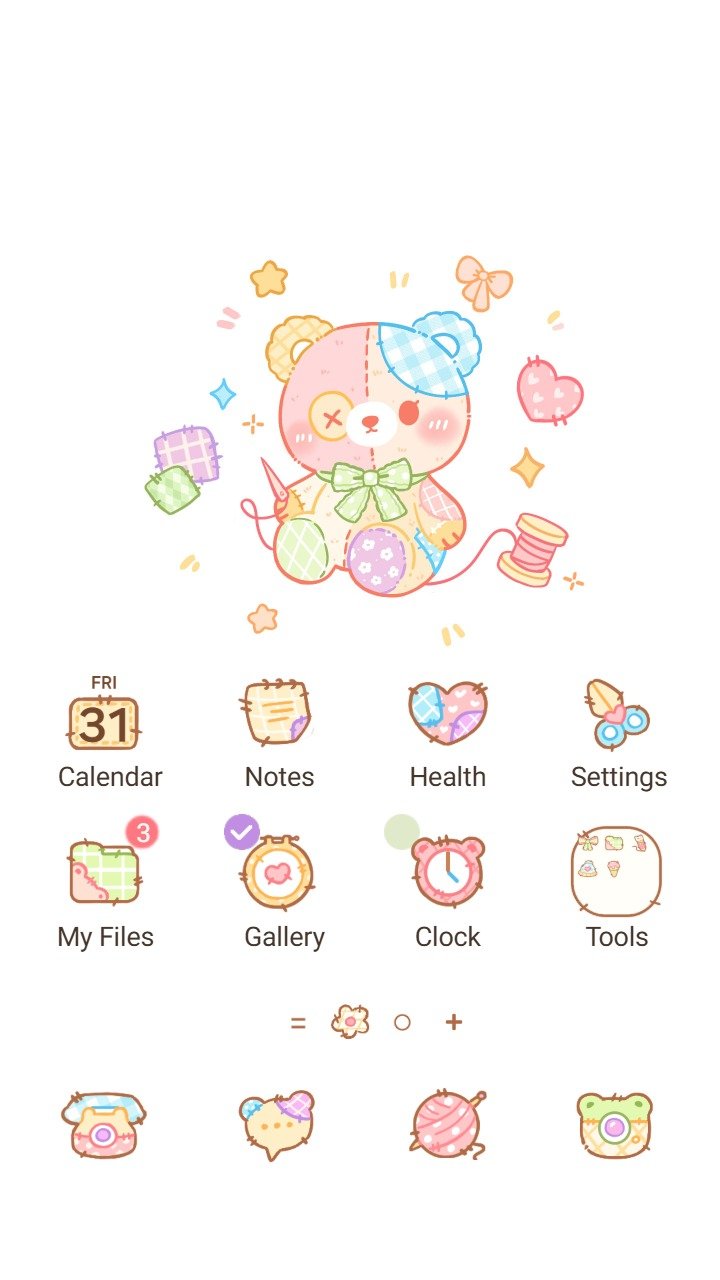The height and width of the screenshot is (1280, 720).
Task: Open the messages app in the dock
Action: pyautogui.click(x=277, y=1125)
